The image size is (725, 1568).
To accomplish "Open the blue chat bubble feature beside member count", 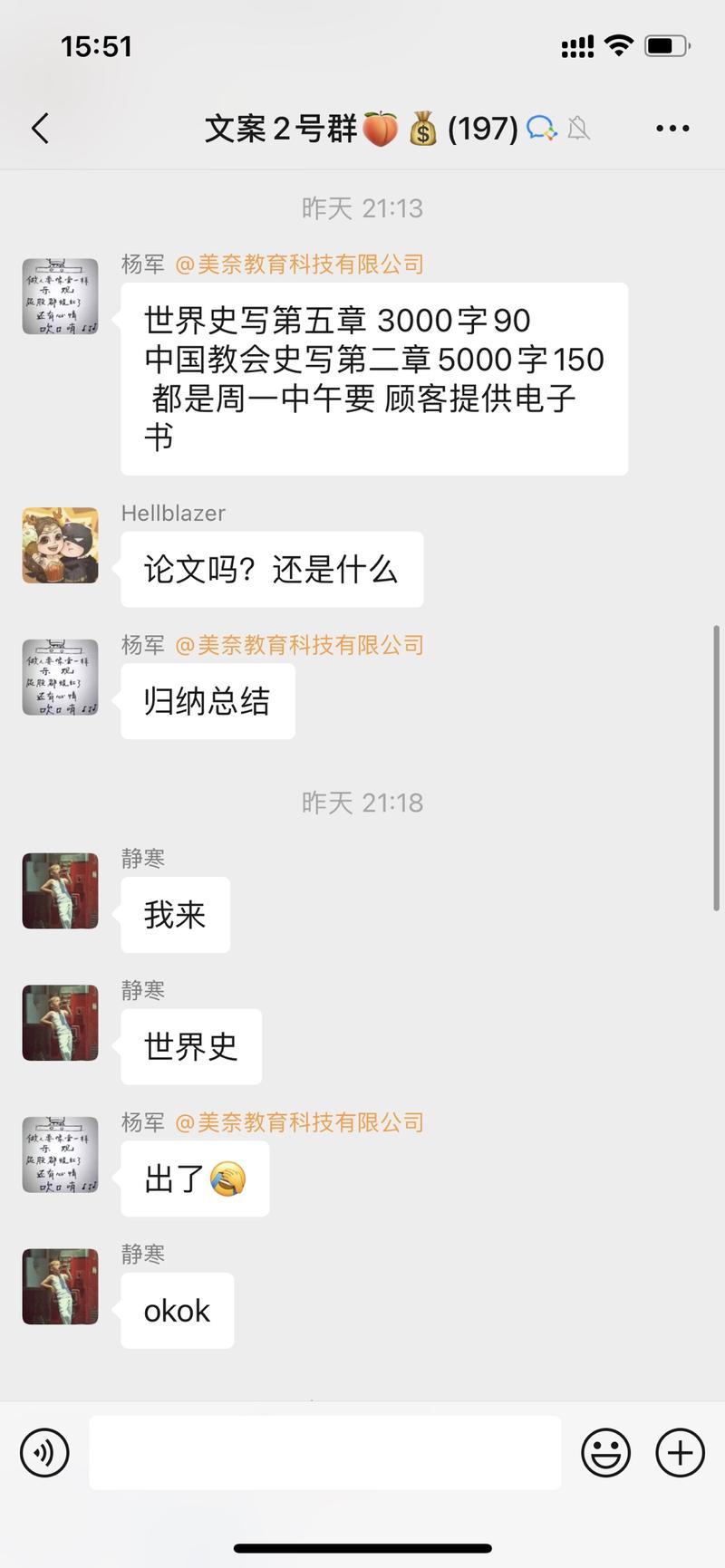I will click(541, 128).
